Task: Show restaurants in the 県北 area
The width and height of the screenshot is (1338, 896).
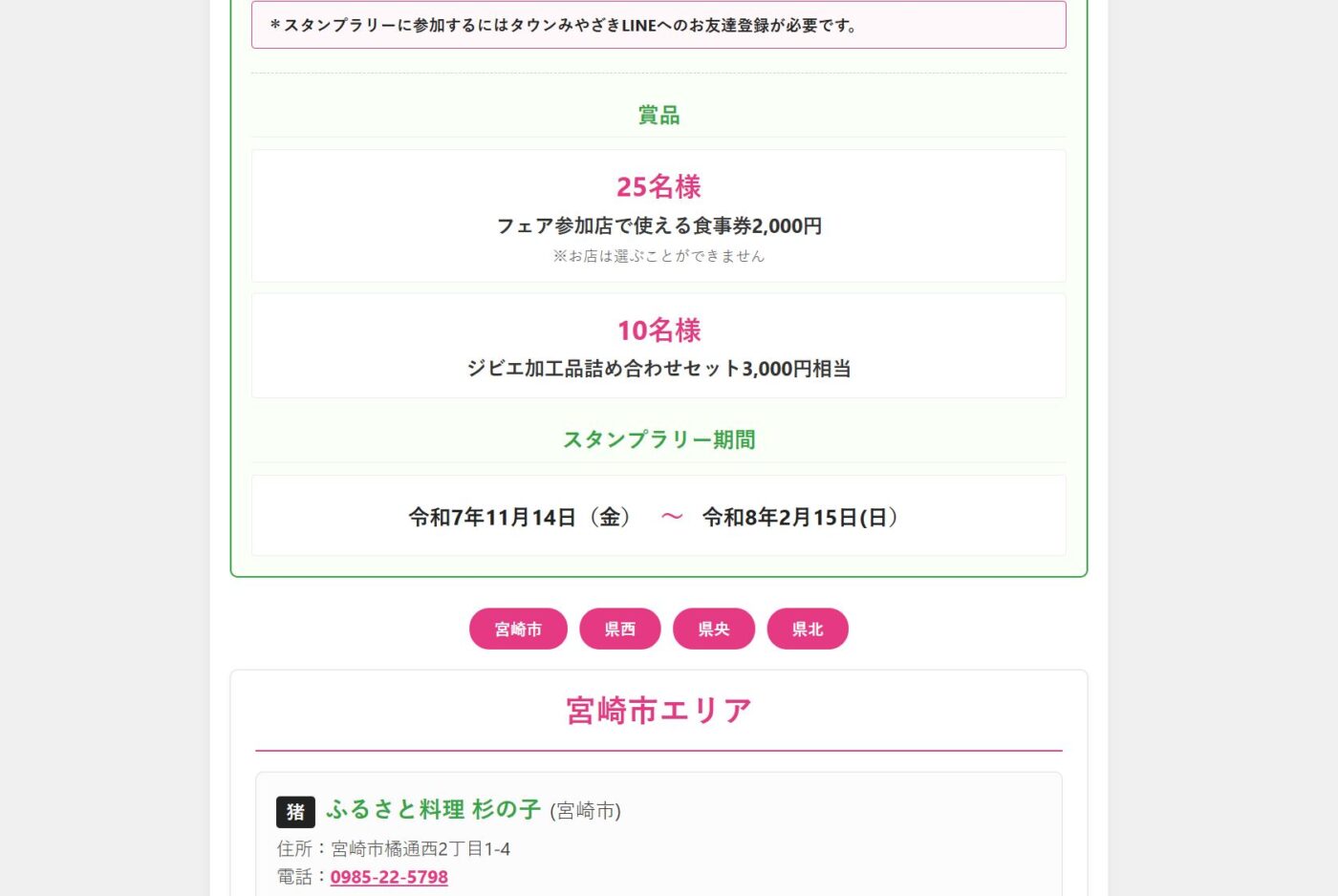Action: click(807, 629)
